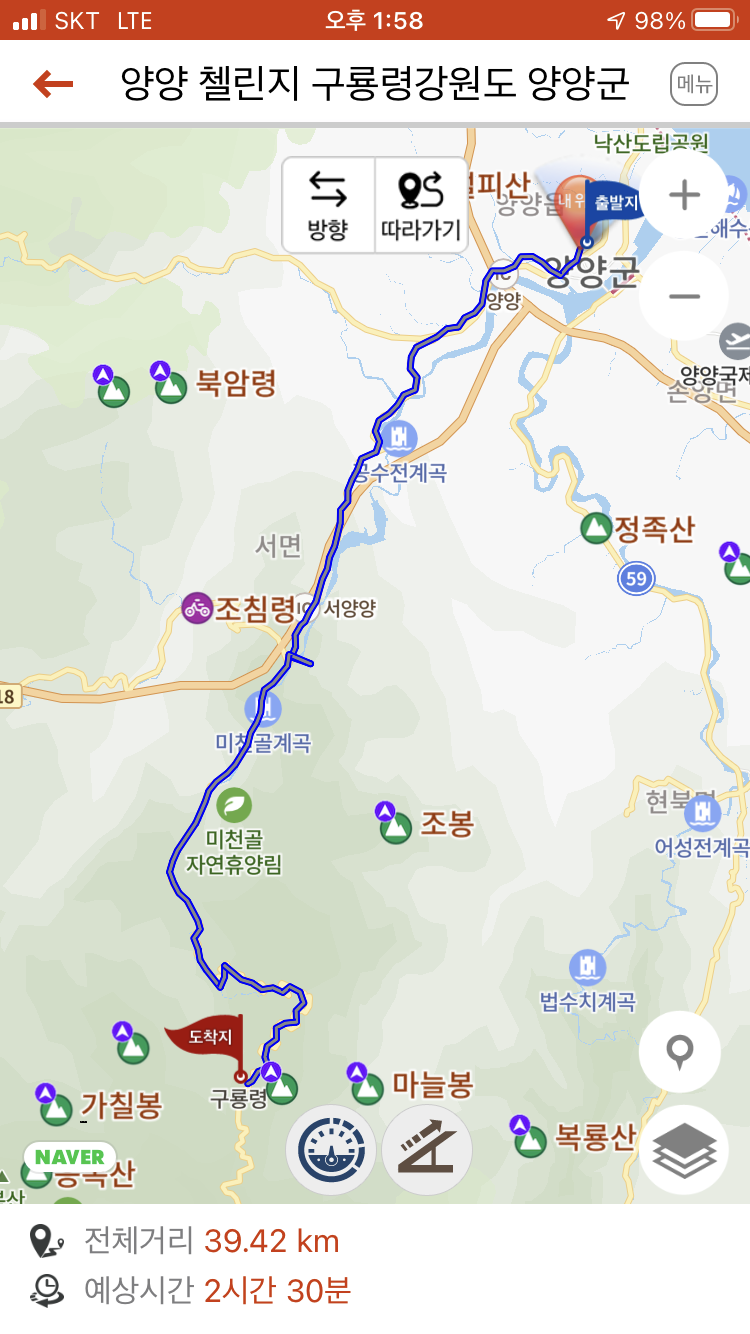Start the 따라가기 route following mode
Viewport: 750px width, 1334px height.
[421, 205]
